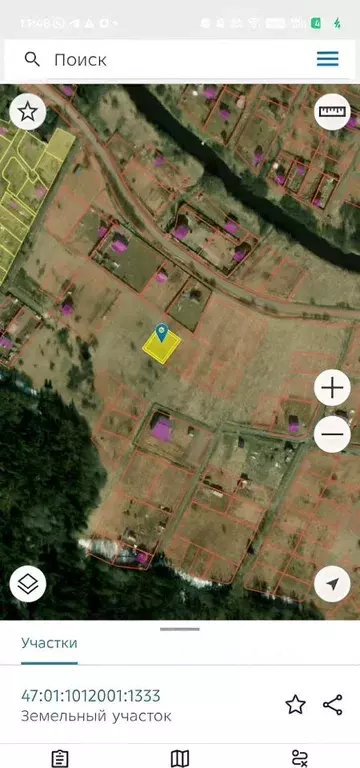
Task: Zoom out with the minus button
Action: 332,434
